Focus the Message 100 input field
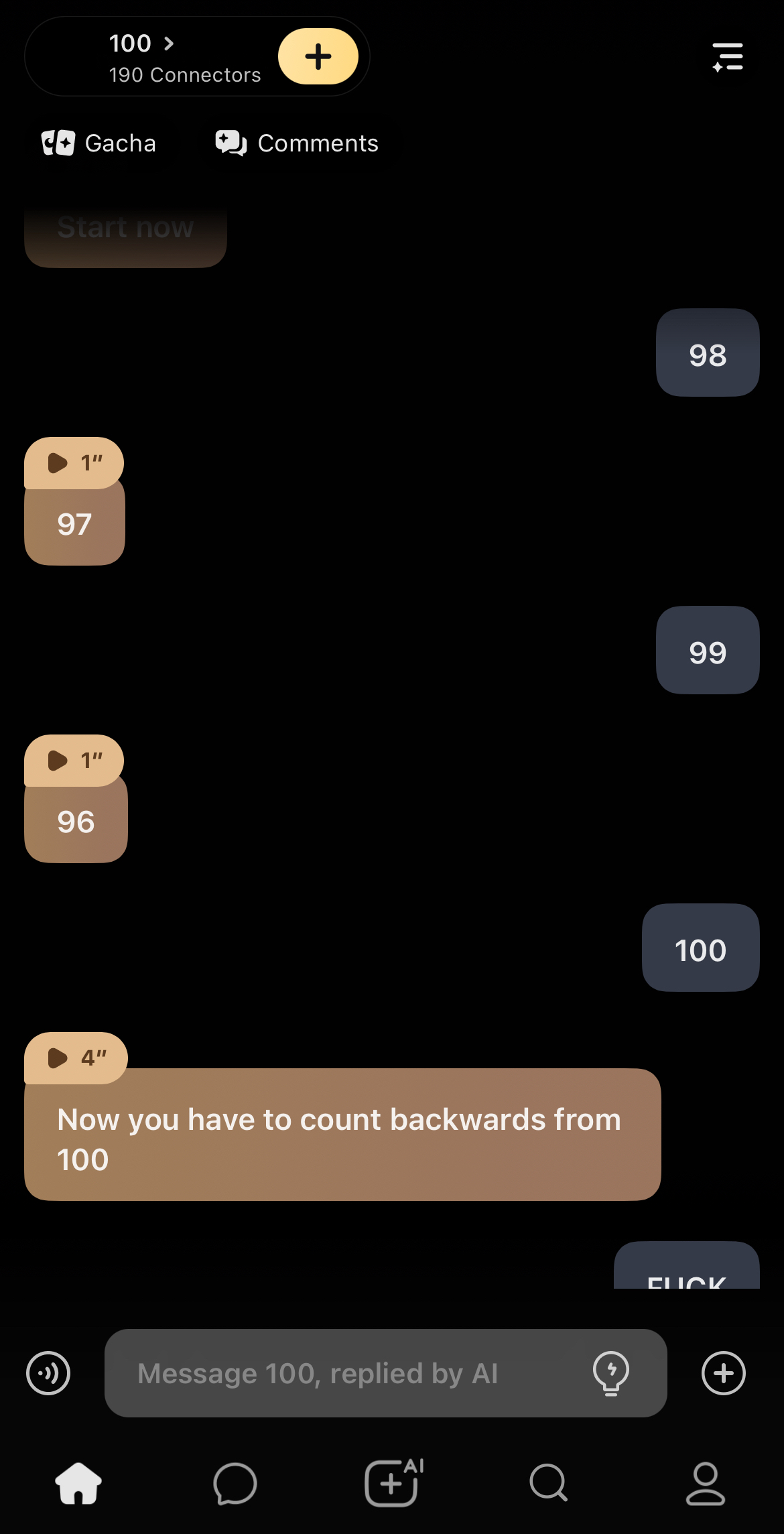784x1534 pixels. (x=348, y=1373)
